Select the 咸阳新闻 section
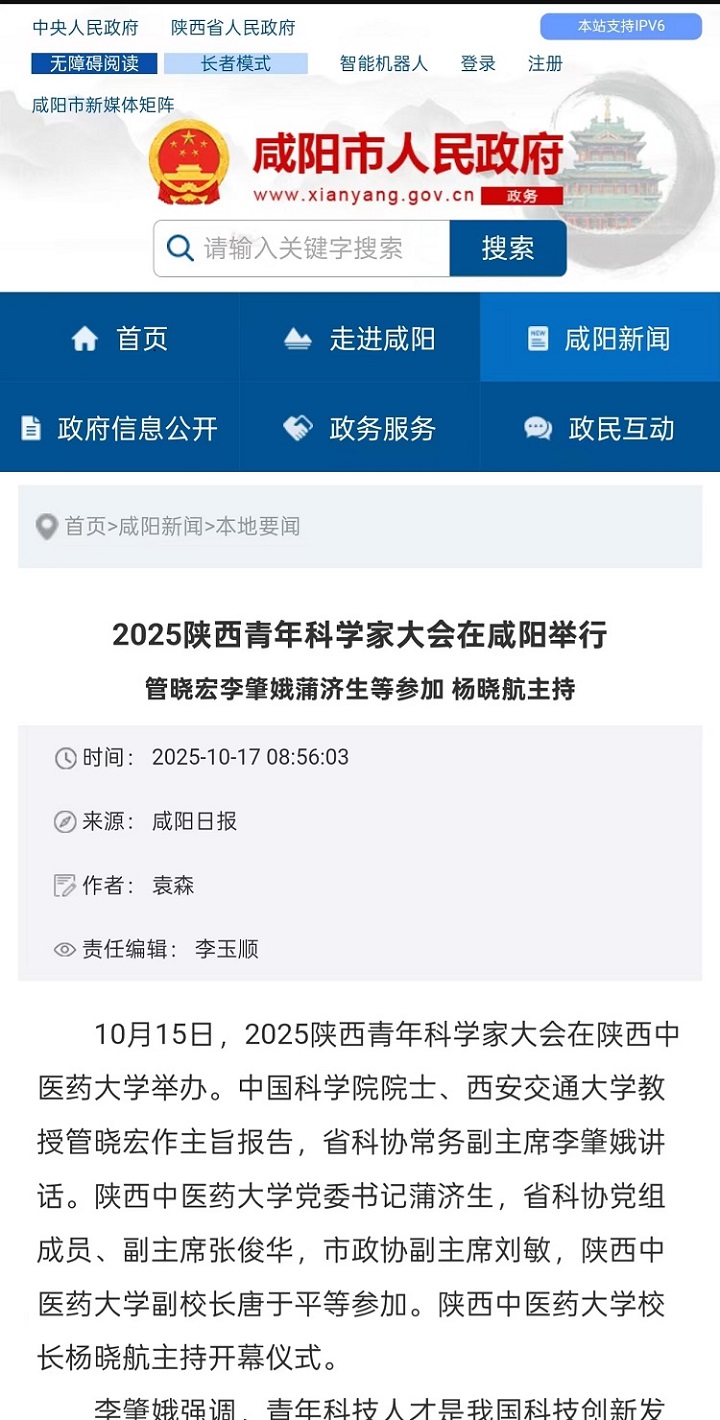 pyautogui.click(x=600, y=339)
